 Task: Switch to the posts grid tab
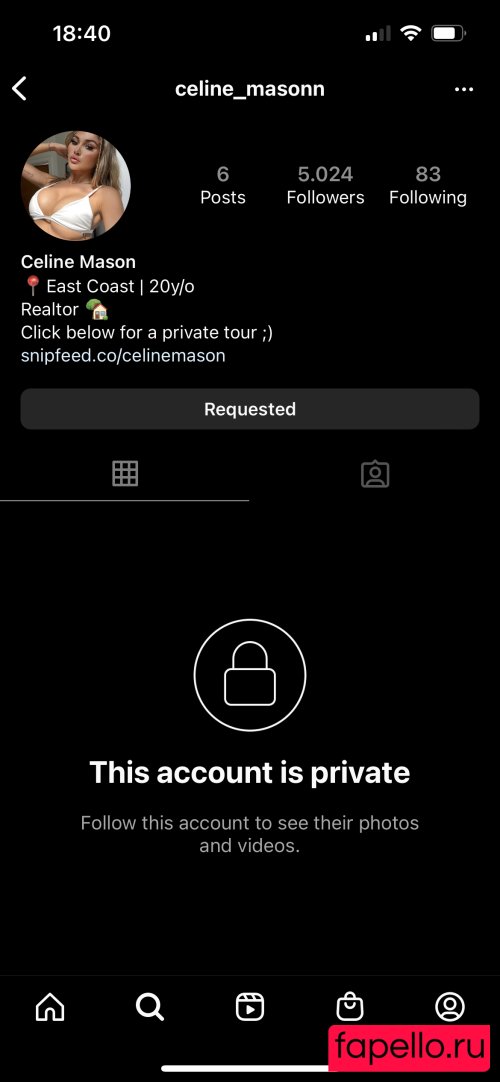tap(125, 473)
